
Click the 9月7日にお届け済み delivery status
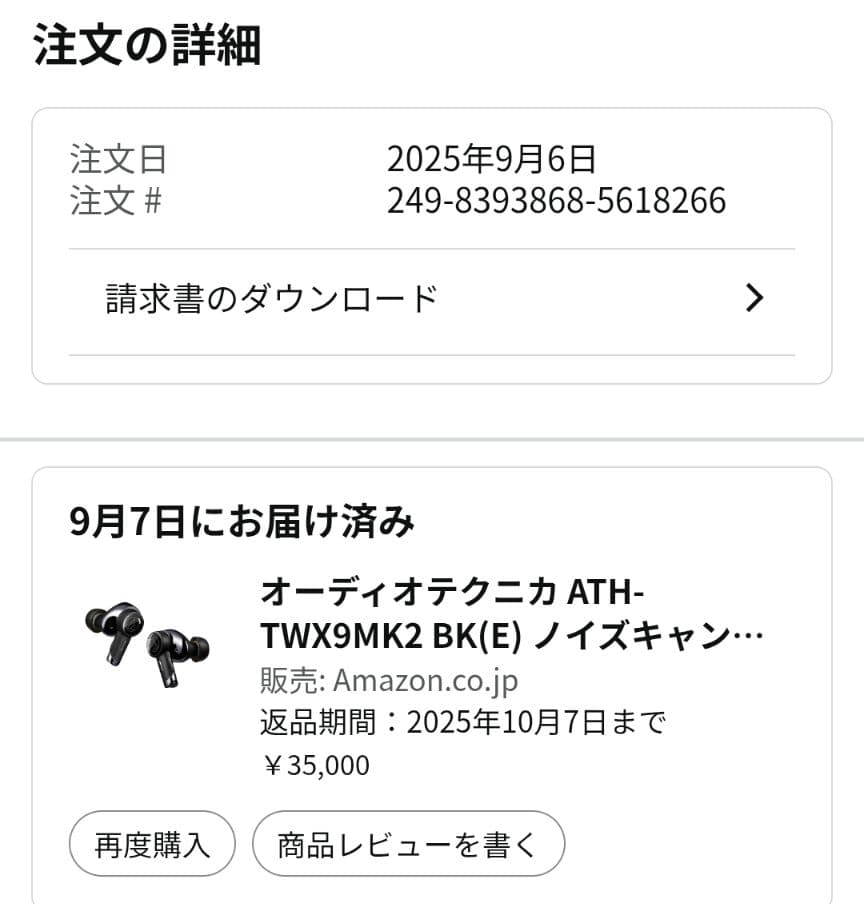point(242,519)
